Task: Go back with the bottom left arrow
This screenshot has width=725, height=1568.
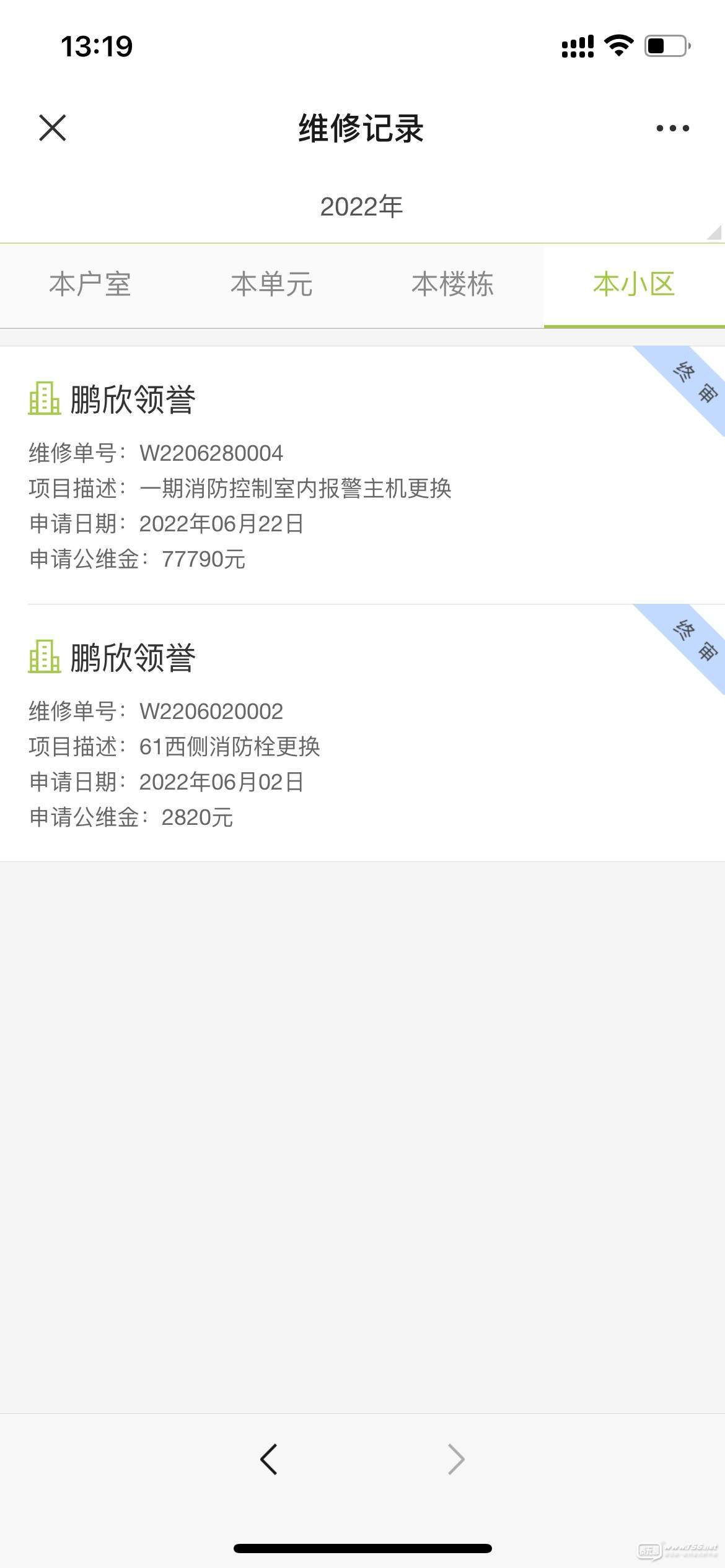Action: click(268, 1460)
